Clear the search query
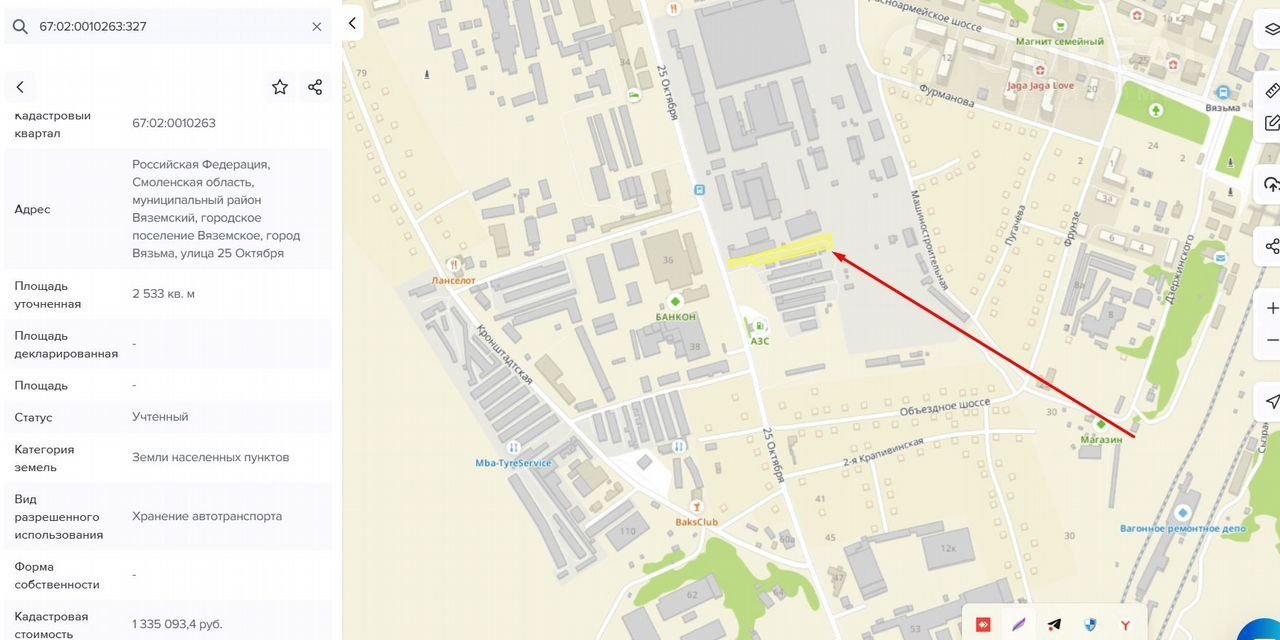Image resolution: width=1280 pixels, height=640 pixels. click(x=317, y=27)
